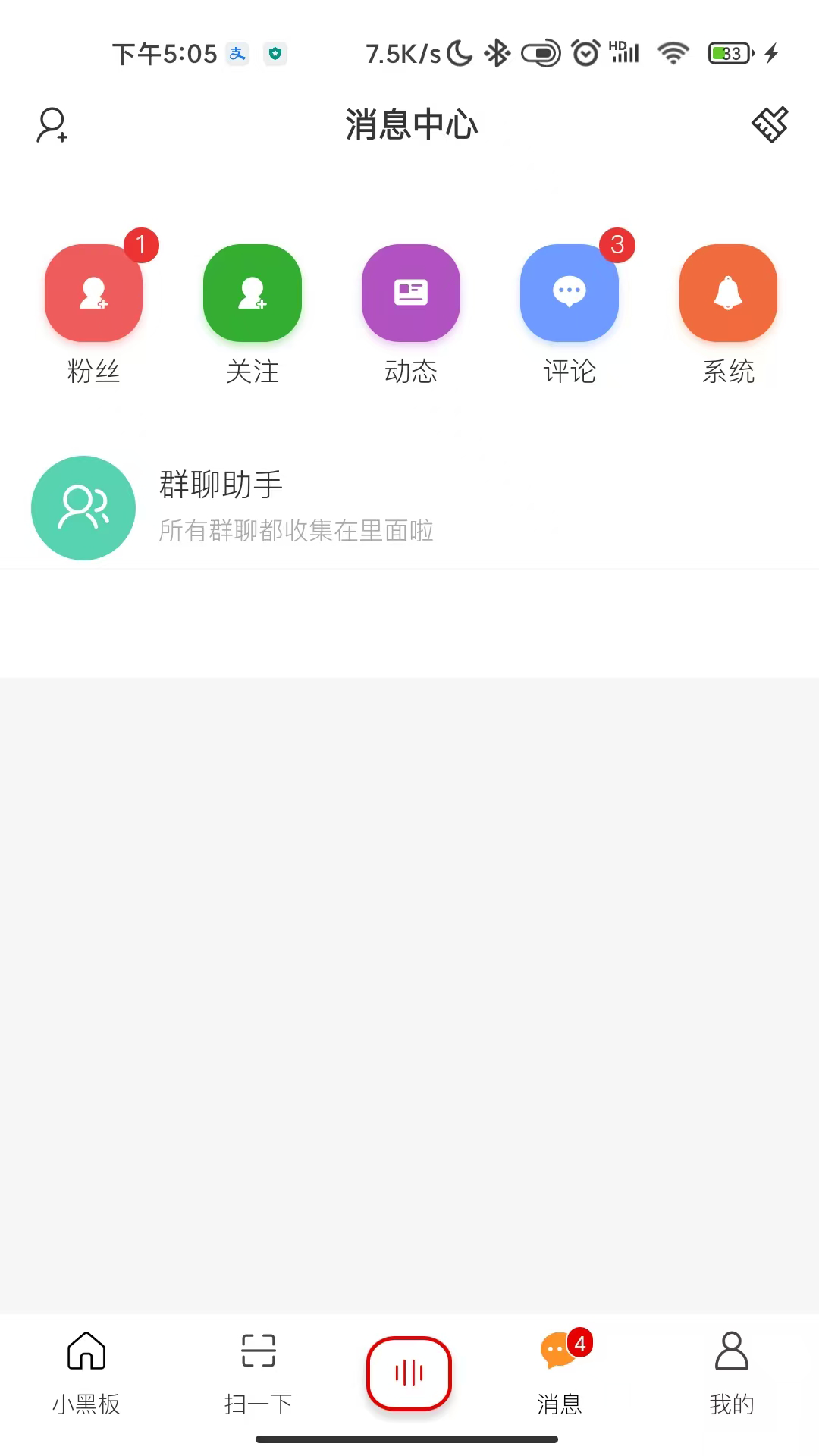Tap the badge showing 1 on 粉丝
The image size is (819, 1456).
pyautogui.click(x=141, y=245)
